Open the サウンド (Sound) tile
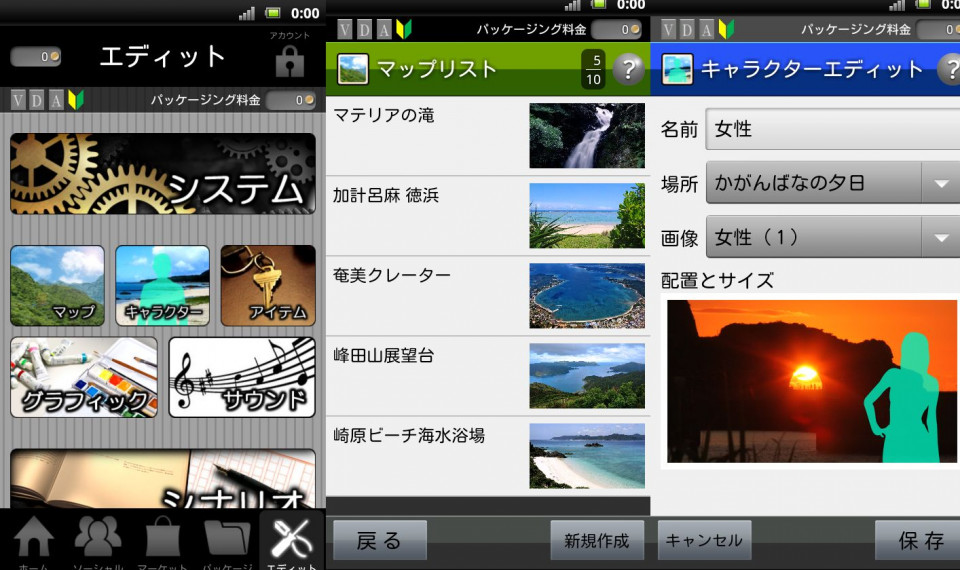Image resolution: width=960 pixels, height=570 pixels. 242,377
